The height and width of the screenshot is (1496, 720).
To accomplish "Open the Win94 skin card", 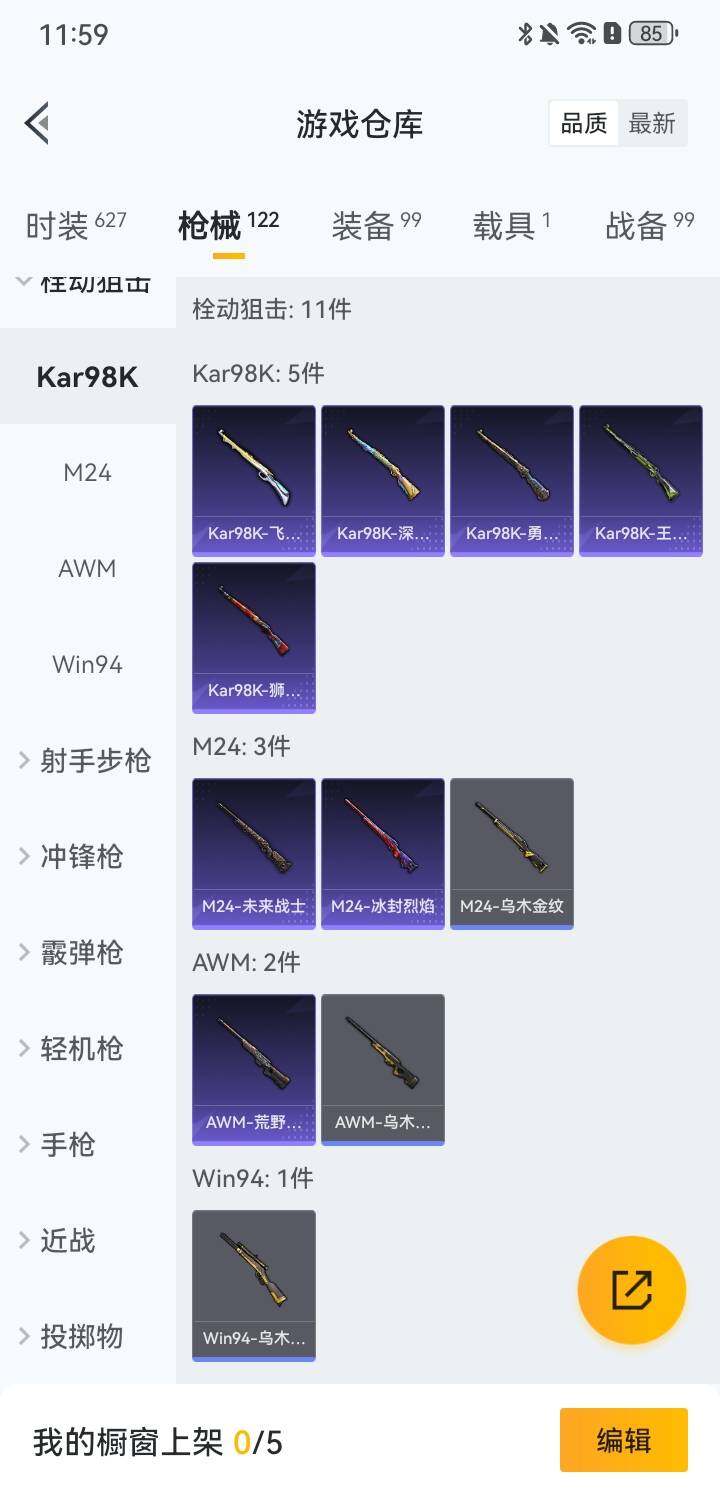I will tap(254, 1285).
